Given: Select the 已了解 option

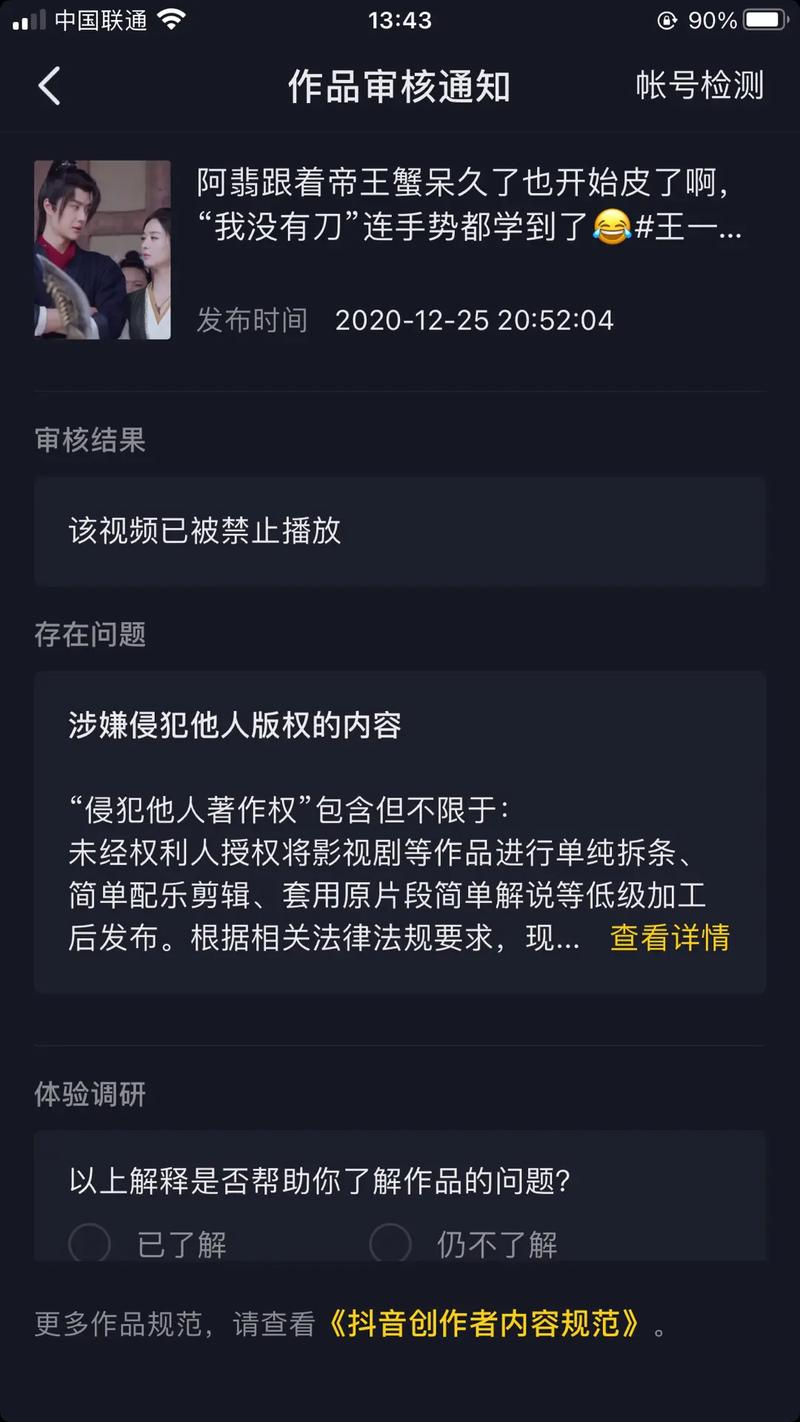Looking at the screenshot, I should (x=91, y=1244).
